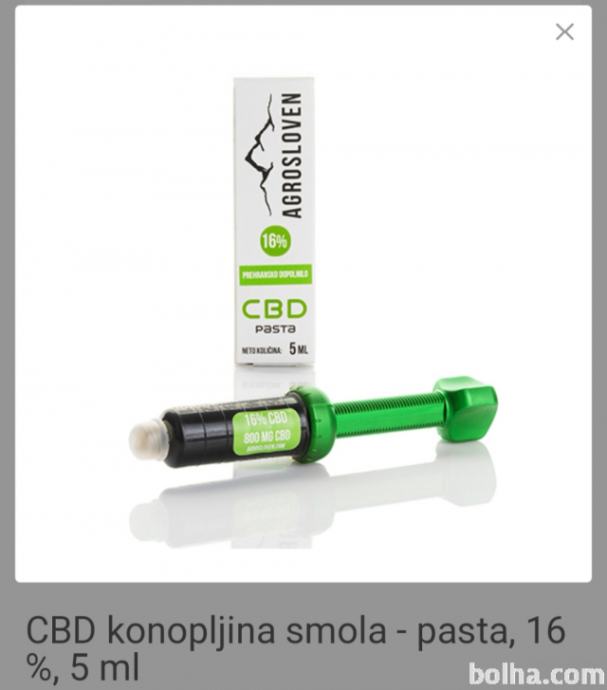Screen dimensions: 607x690
Task: Close the product image preview
Action: tap(565, 32)
